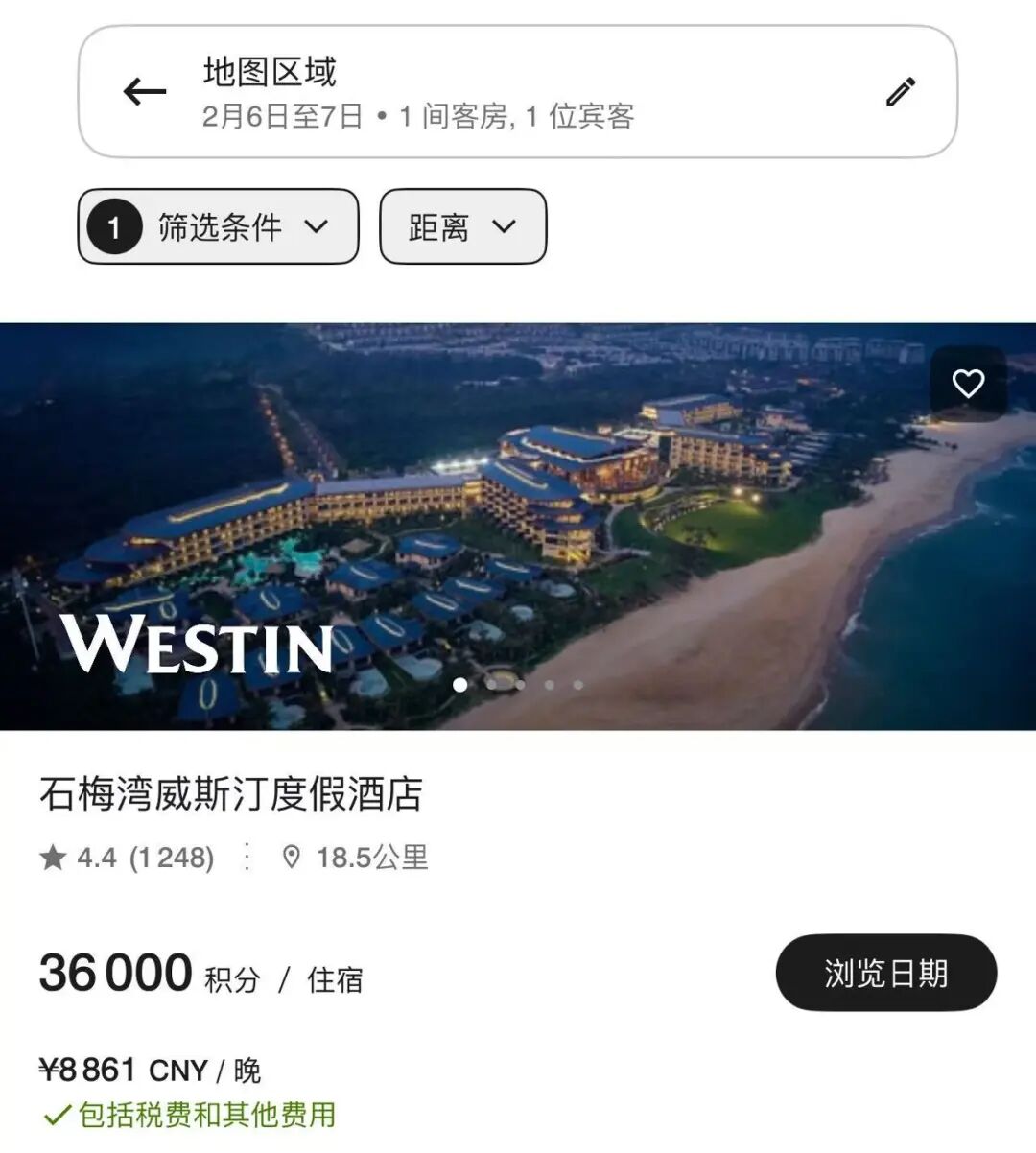Tap the 浏览日期 button
Image resolution: width=1036 pixels, height=1153 pixels.
[x=885, y=974]
